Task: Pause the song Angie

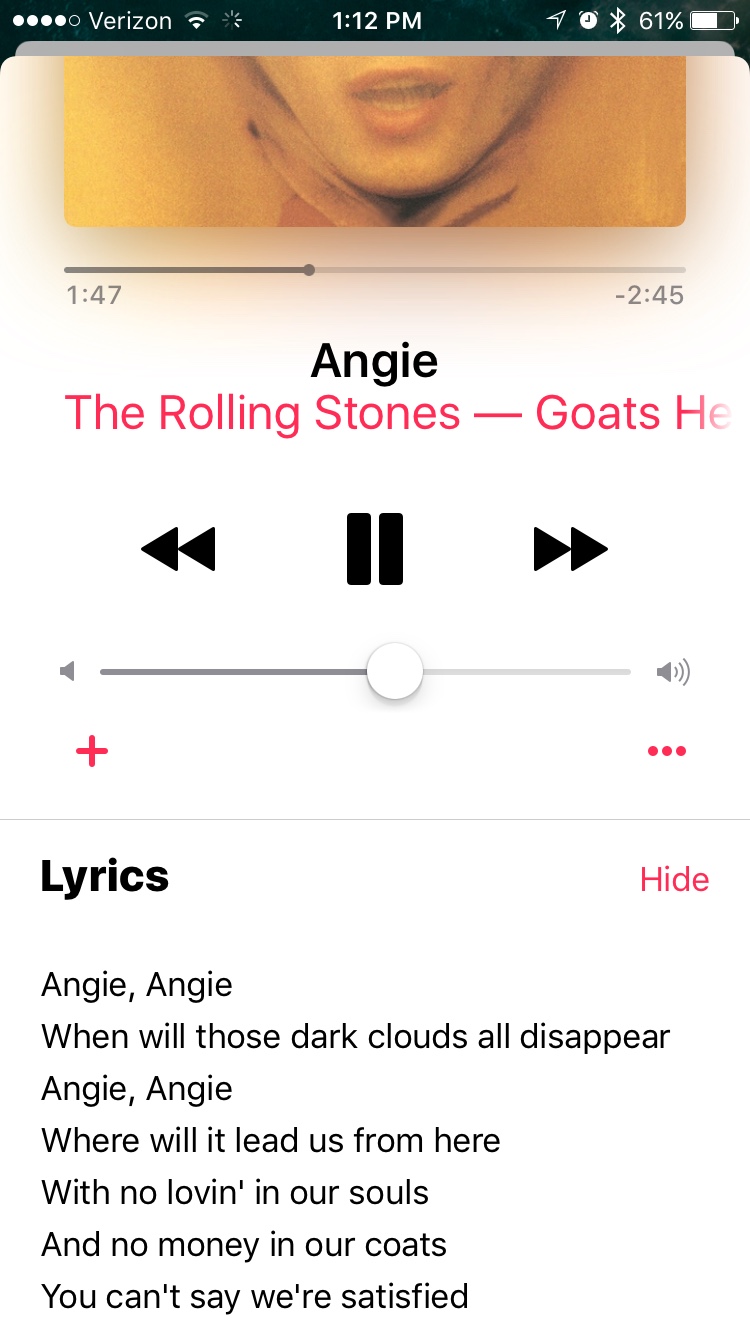Action: click(x=375, y=549)
